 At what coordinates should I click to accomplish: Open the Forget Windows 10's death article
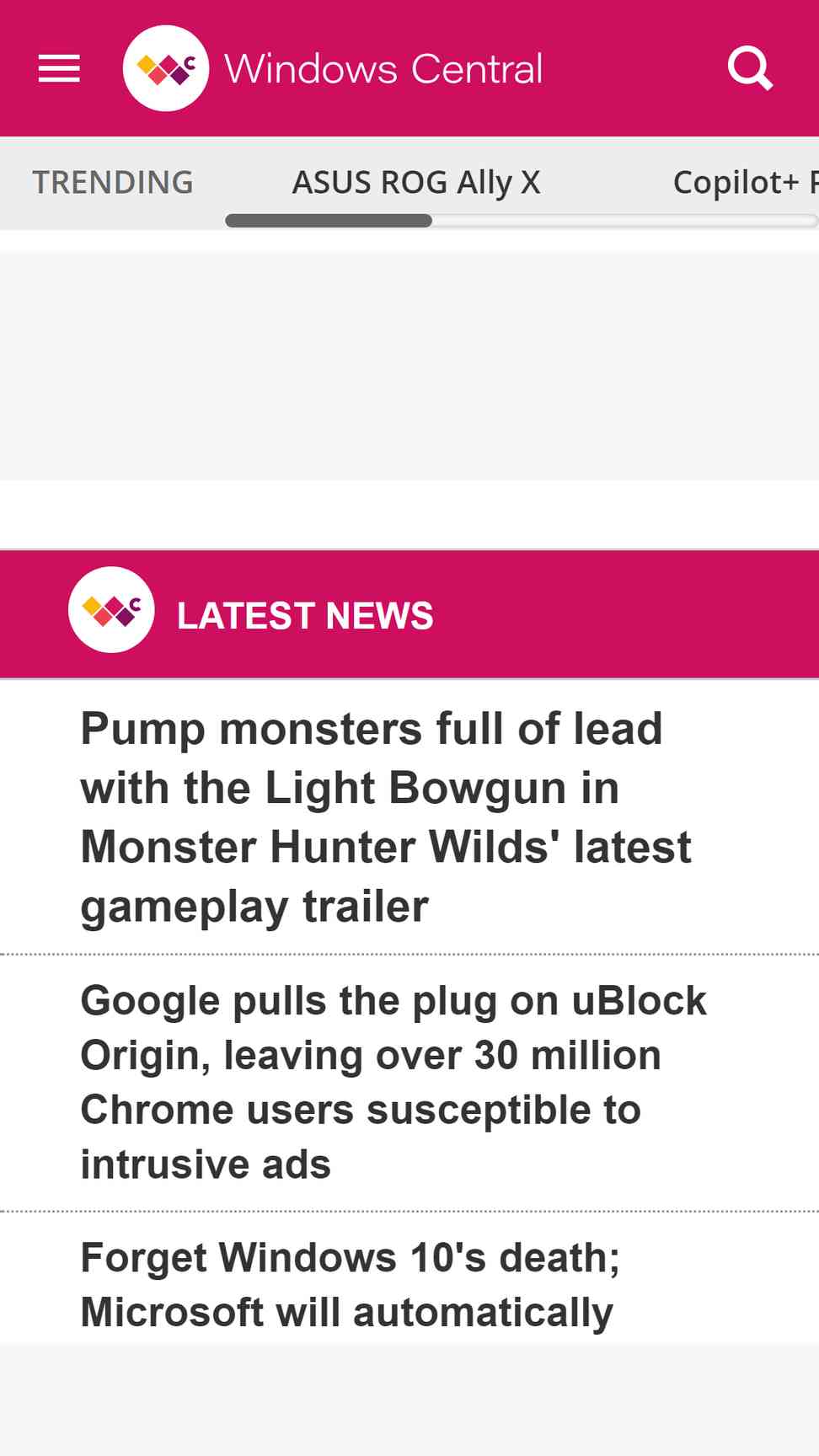[350, 1285]
